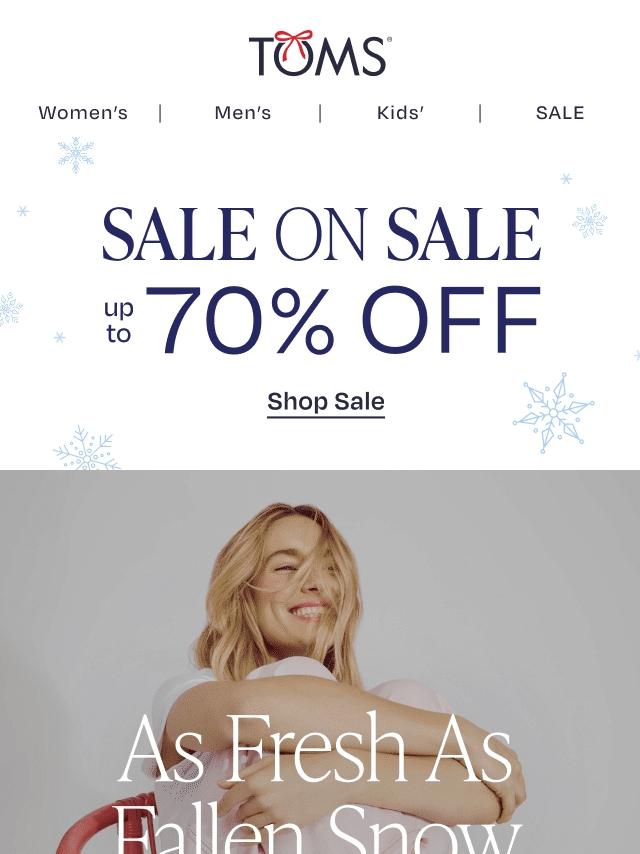Open the SALE navigation link
The height and width of the screenshot is (854, 640).
pos(559,113)
